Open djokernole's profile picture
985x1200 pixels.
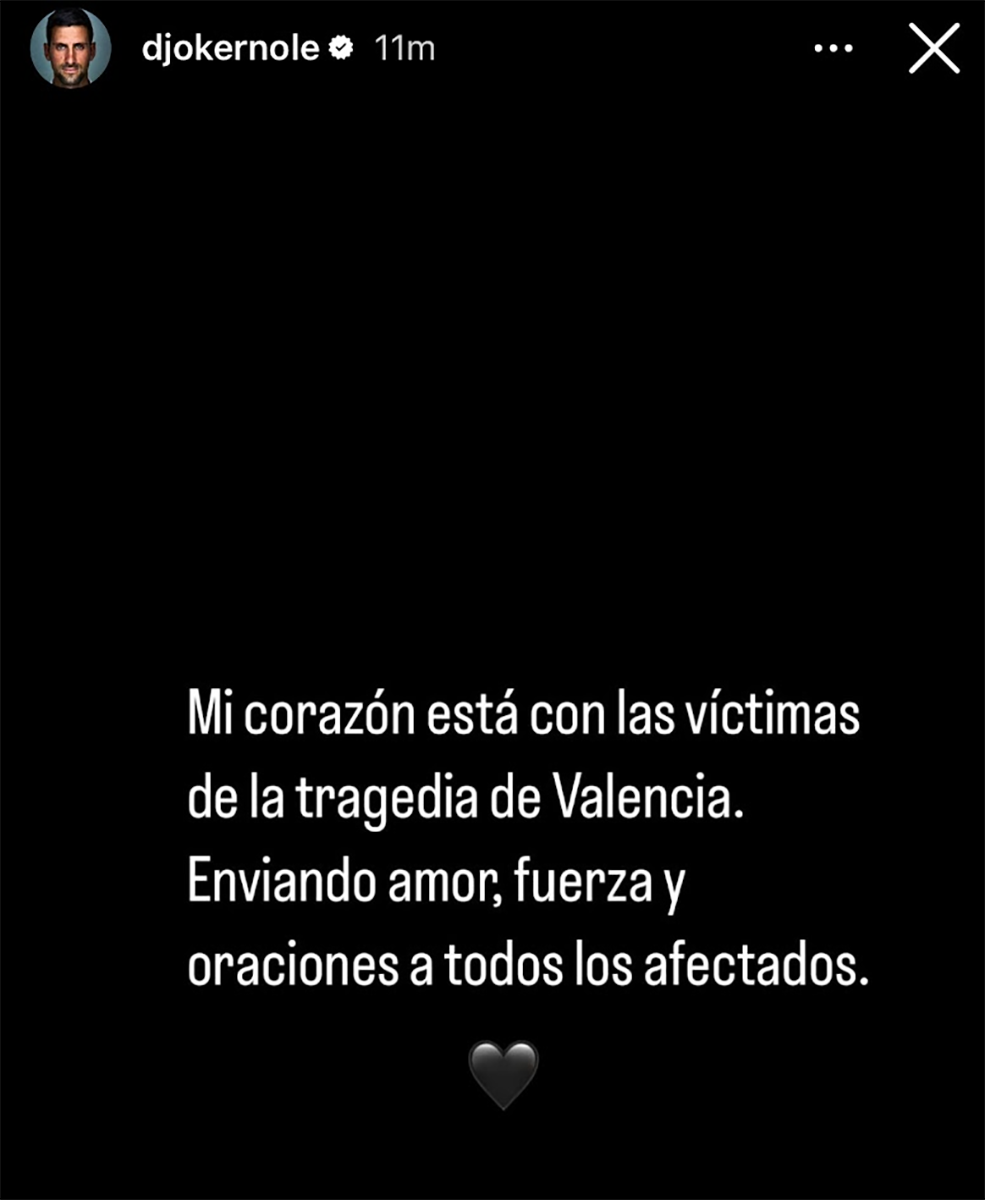click(x=70, y=48)
